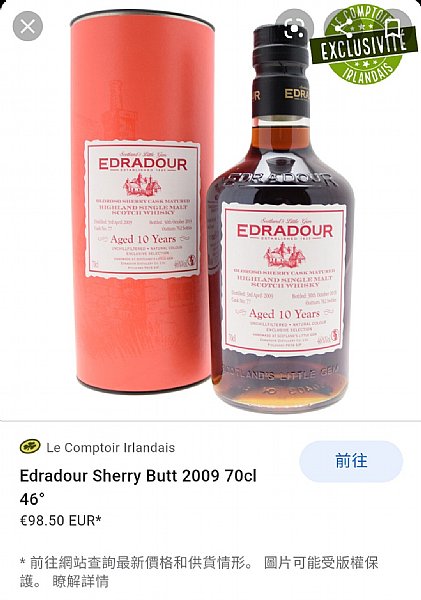Open the 瞭解詳情 learn more link
This screenshot has width=421, height=600.
(81, 582)
